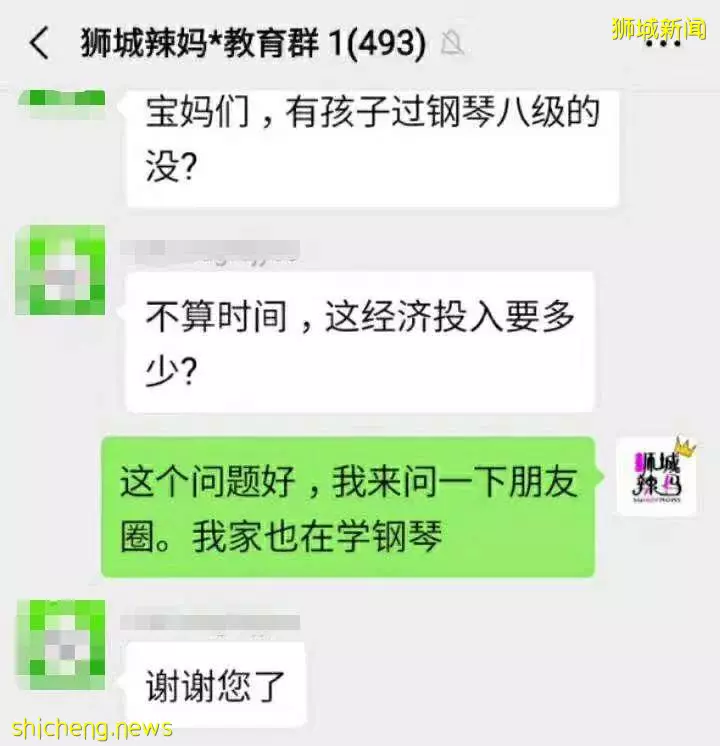Image resolution: width=720 pixels, height=746 pixels.
Task: Go back from the 狮城辣妈 education group chat
Action: [x=40, y=45]
